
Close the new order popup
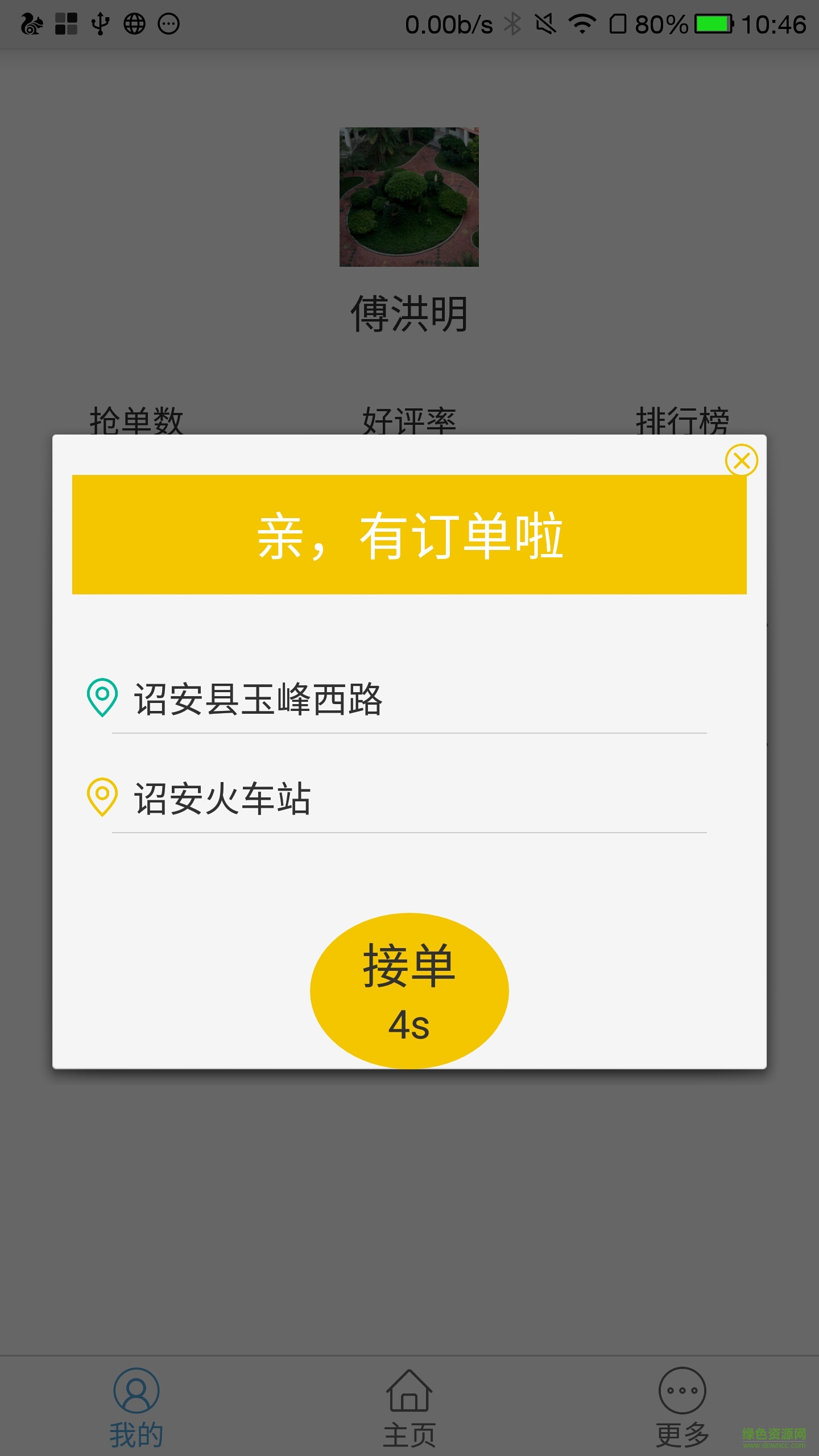tap(741, 460)
